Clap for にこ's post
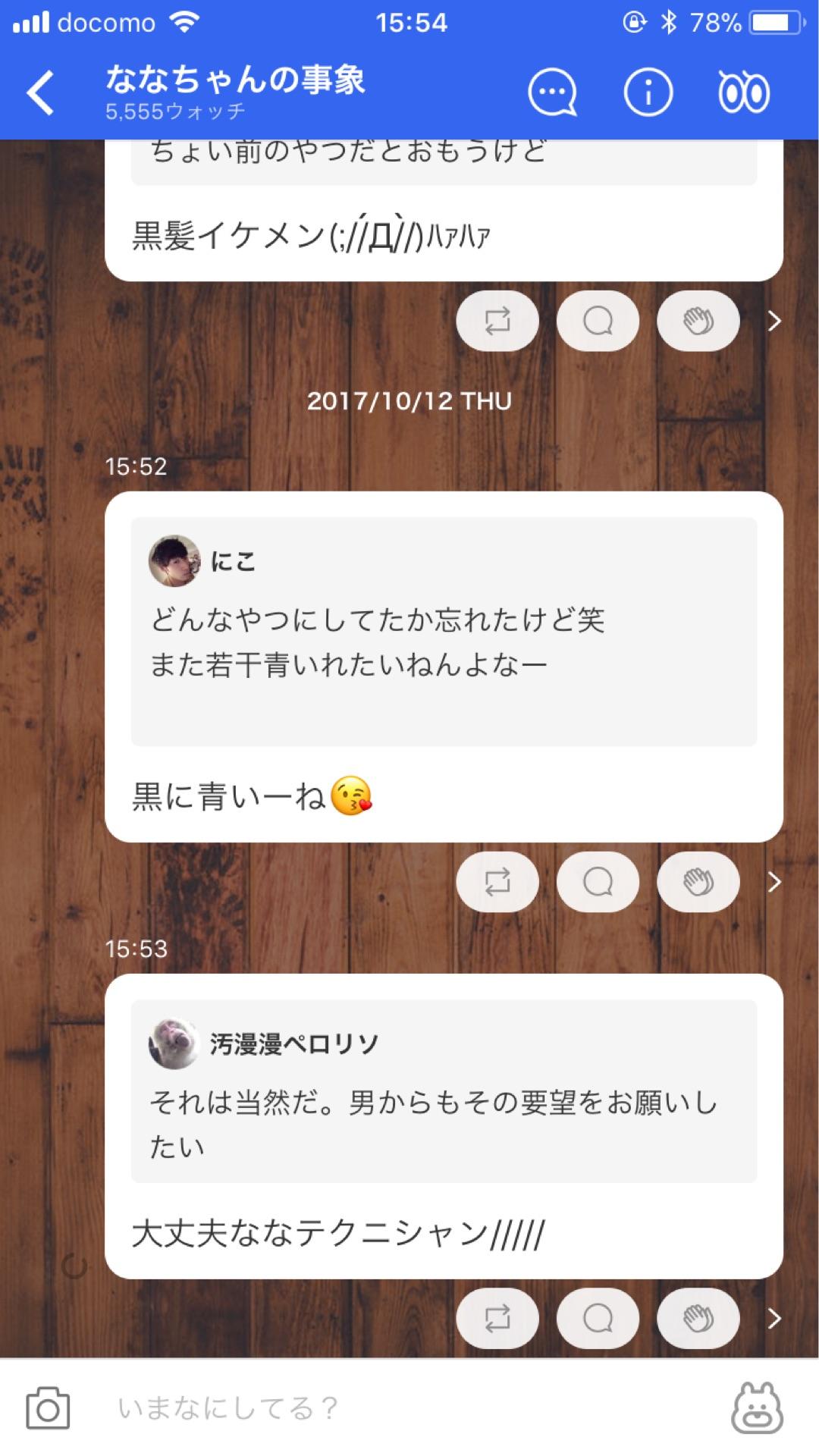The height and width of the screenshot is (1456, 819). [x=698, y=881]
